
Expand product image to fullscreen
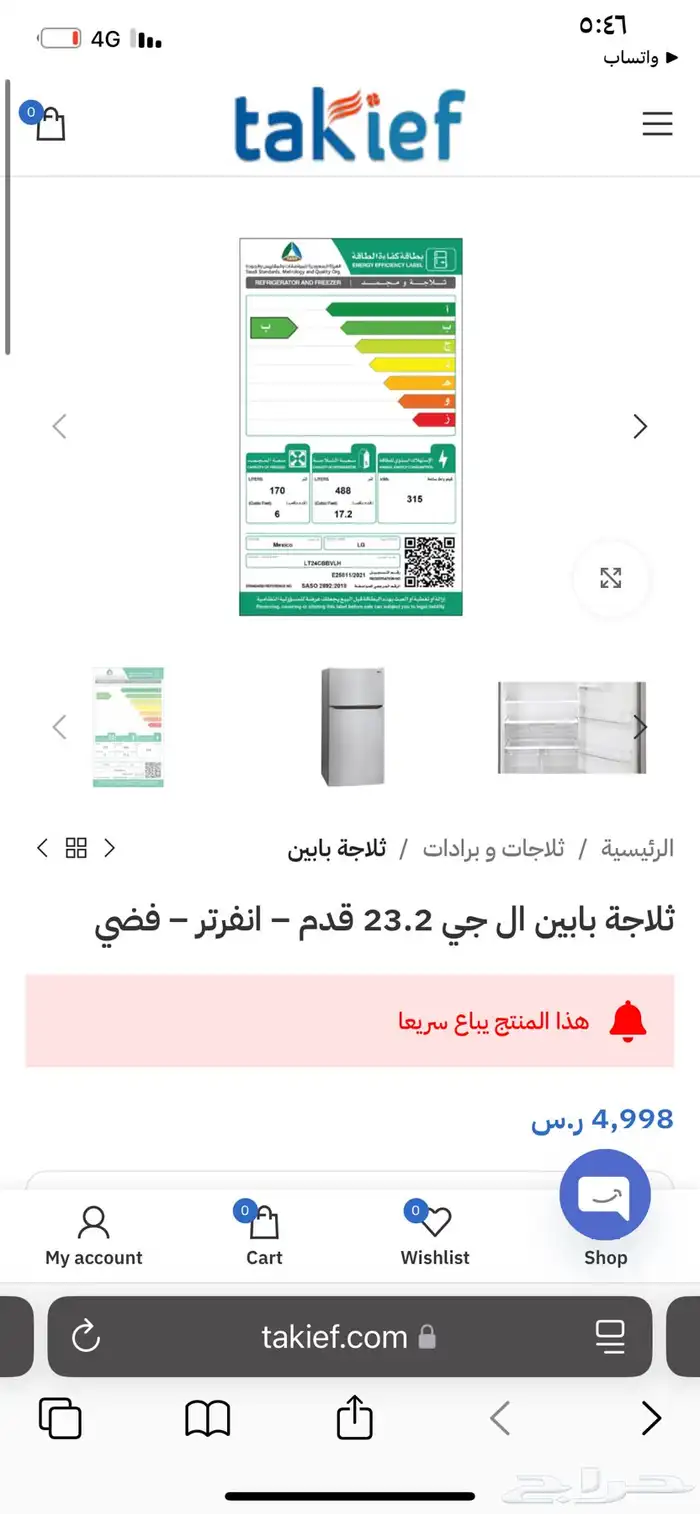611,578
